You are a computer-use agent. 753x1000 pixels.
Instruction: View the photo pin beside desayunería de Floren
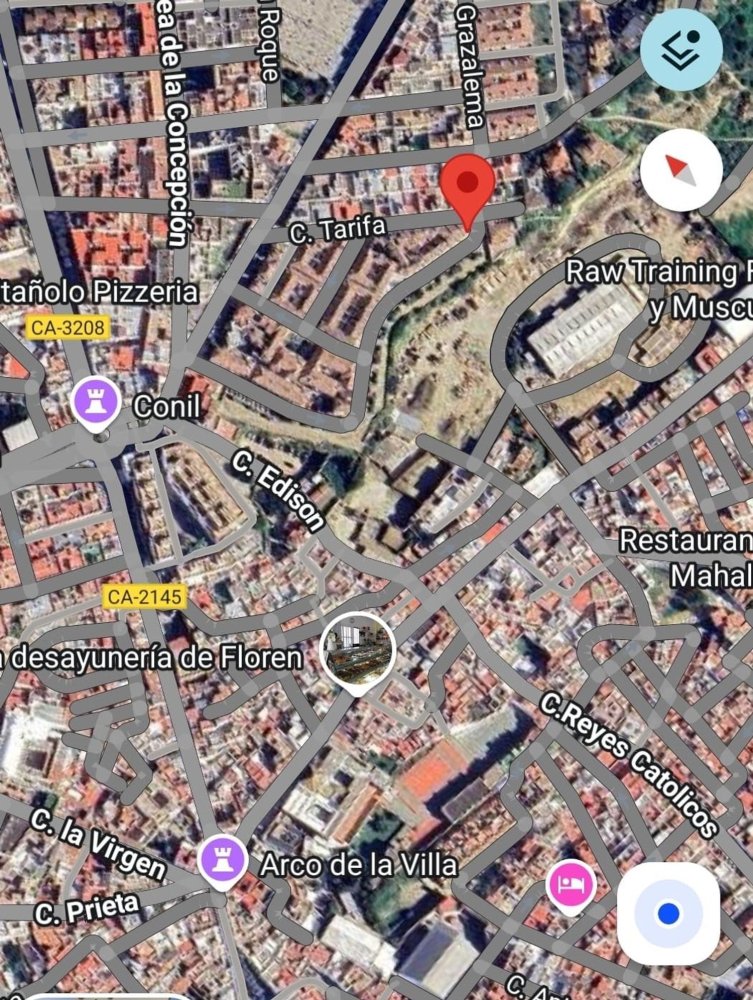[x=357, y=652]
